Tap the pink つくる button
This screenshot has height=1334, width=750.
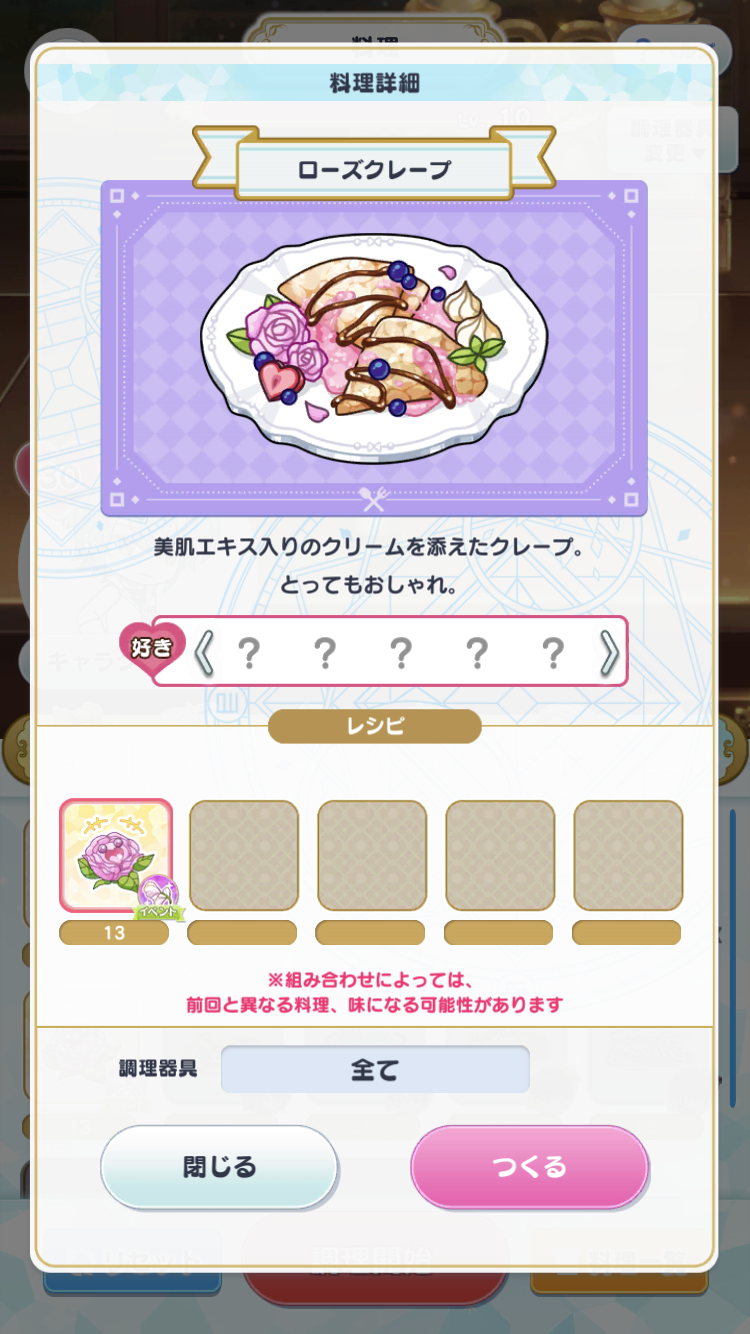[529, 1167]
